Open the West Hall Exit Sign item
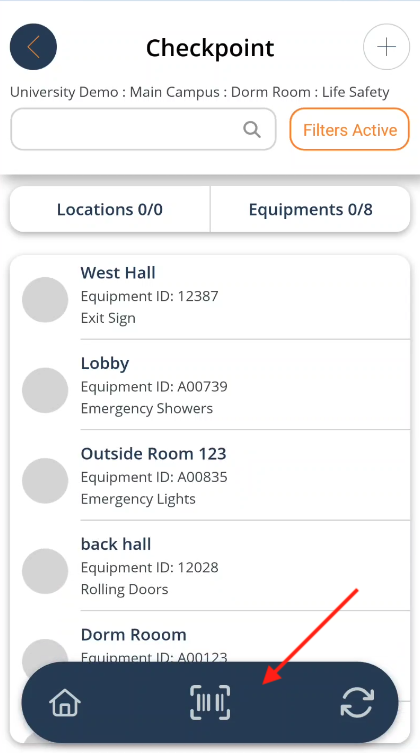The height and width of the screenshot is (753, 420). pyautogui.click(x=210, y=298)
